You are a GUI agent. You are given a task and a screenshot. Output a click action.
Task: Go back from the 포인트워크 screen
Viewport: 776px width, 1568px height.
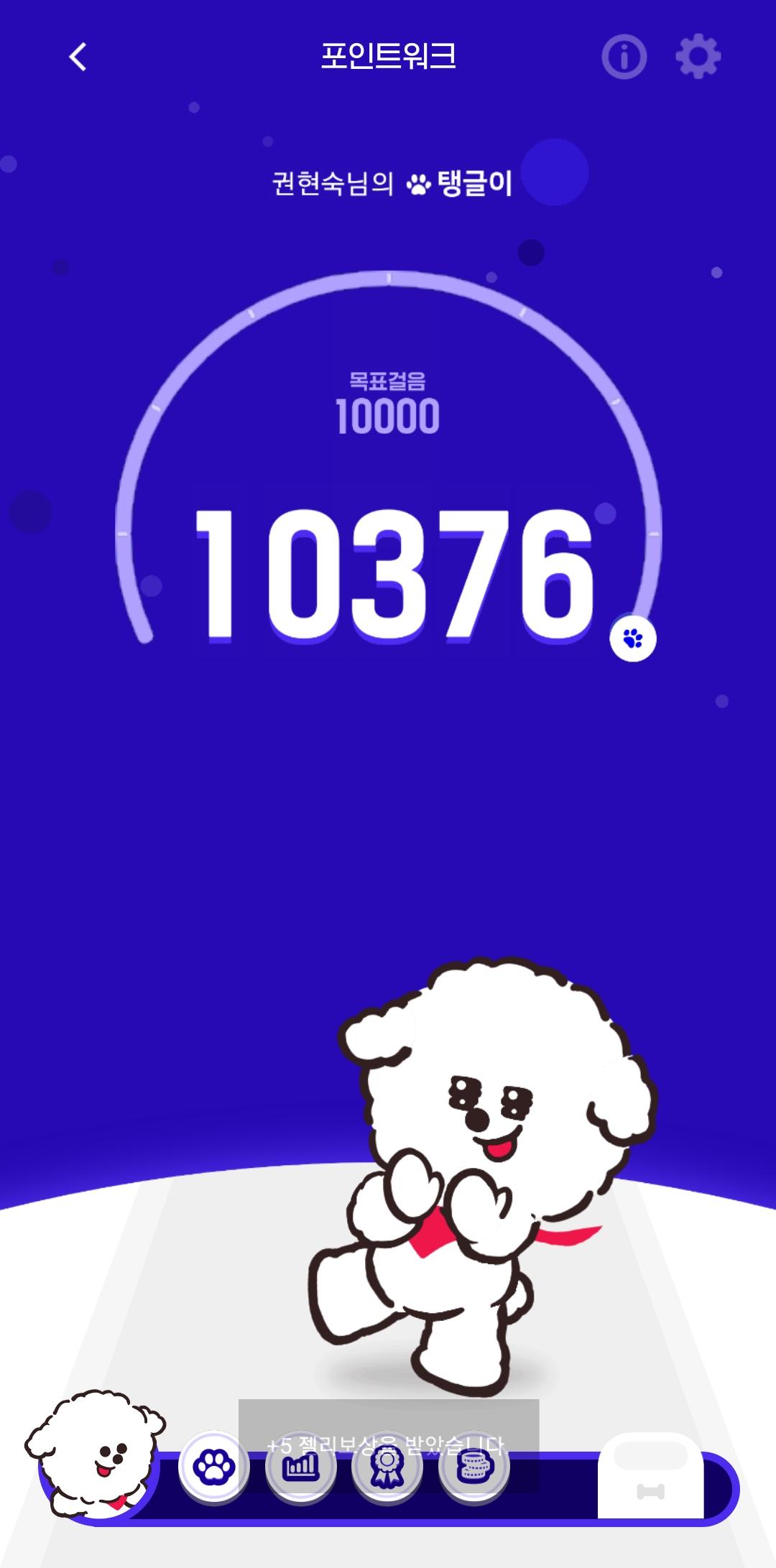[78, 57]
